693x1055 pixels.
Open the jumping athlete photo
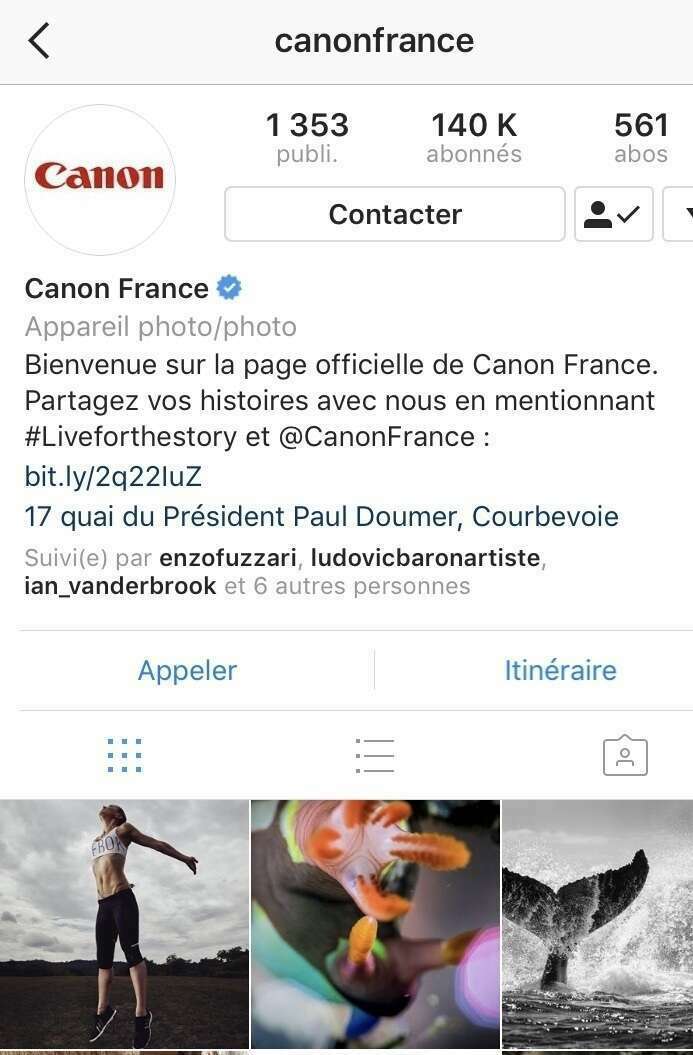(x=124, y=923)
